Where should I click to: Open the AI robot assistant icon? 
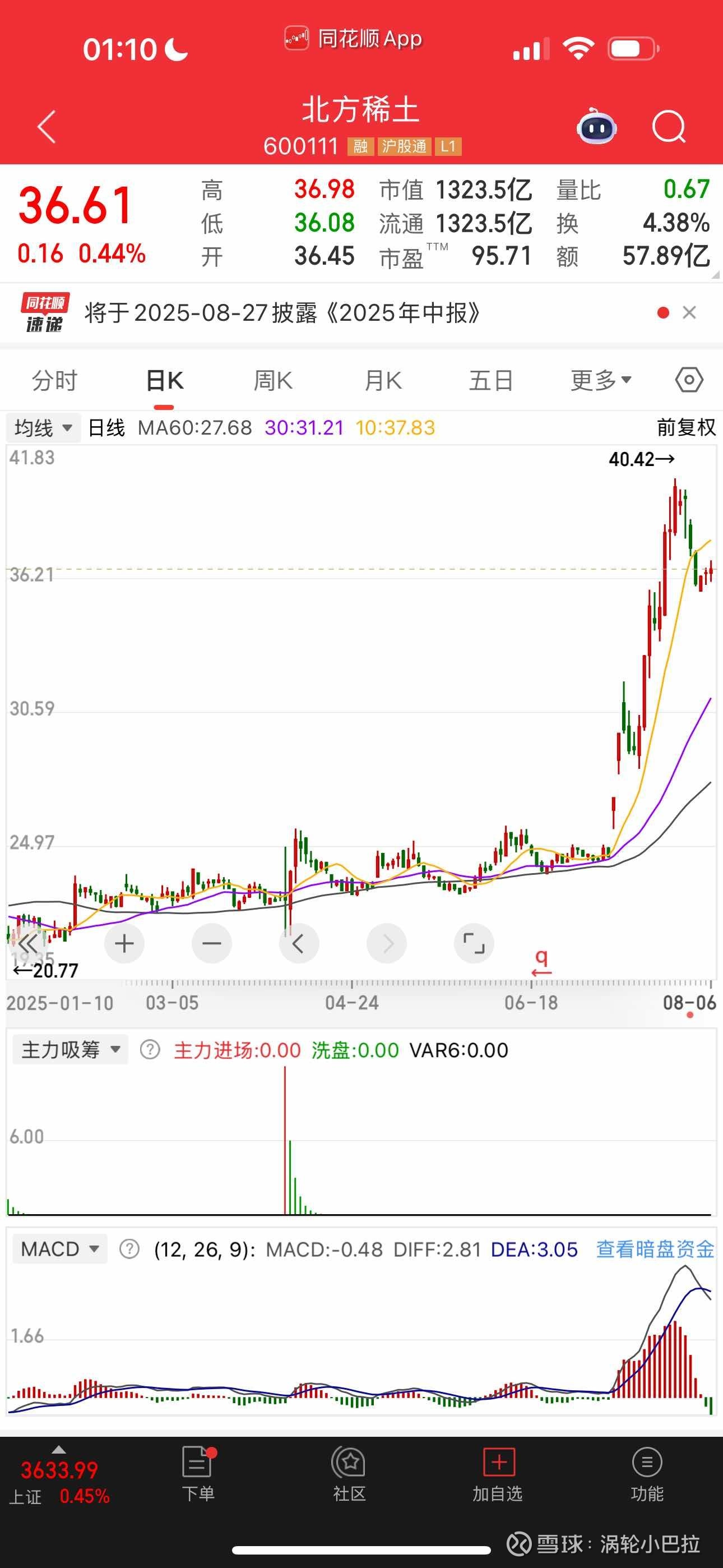[596, 127]
